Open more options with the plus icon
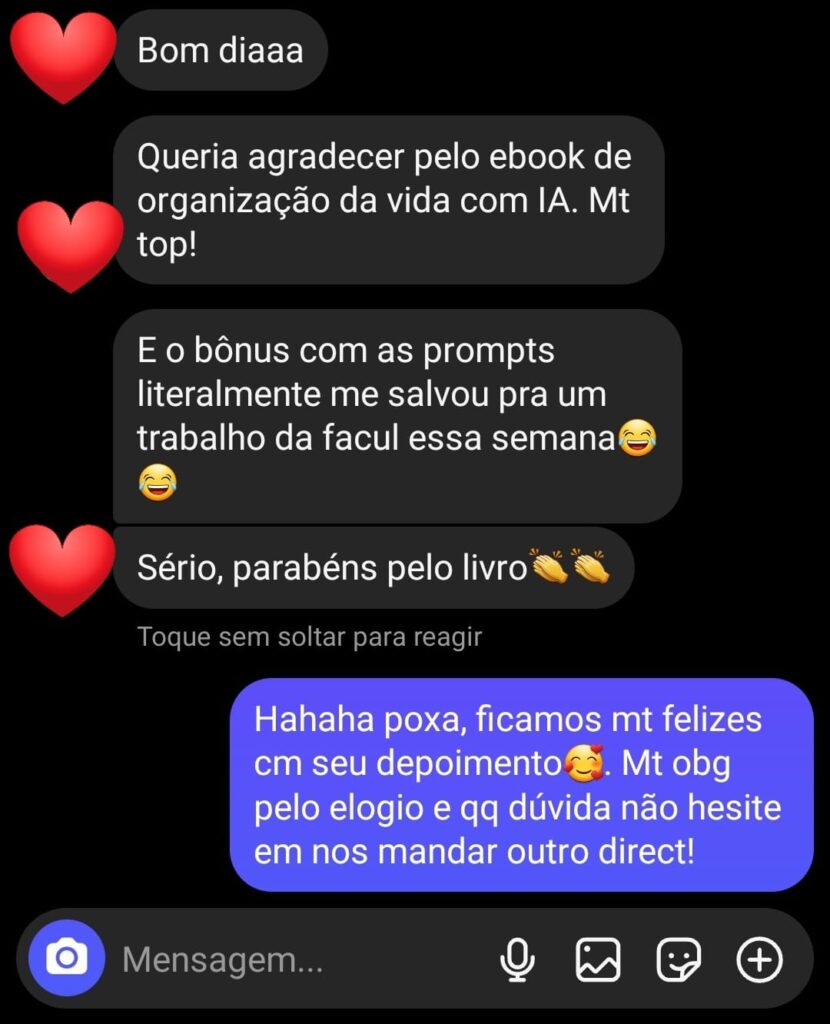Viewport: 830px width, 1024px height. [759, 961]
